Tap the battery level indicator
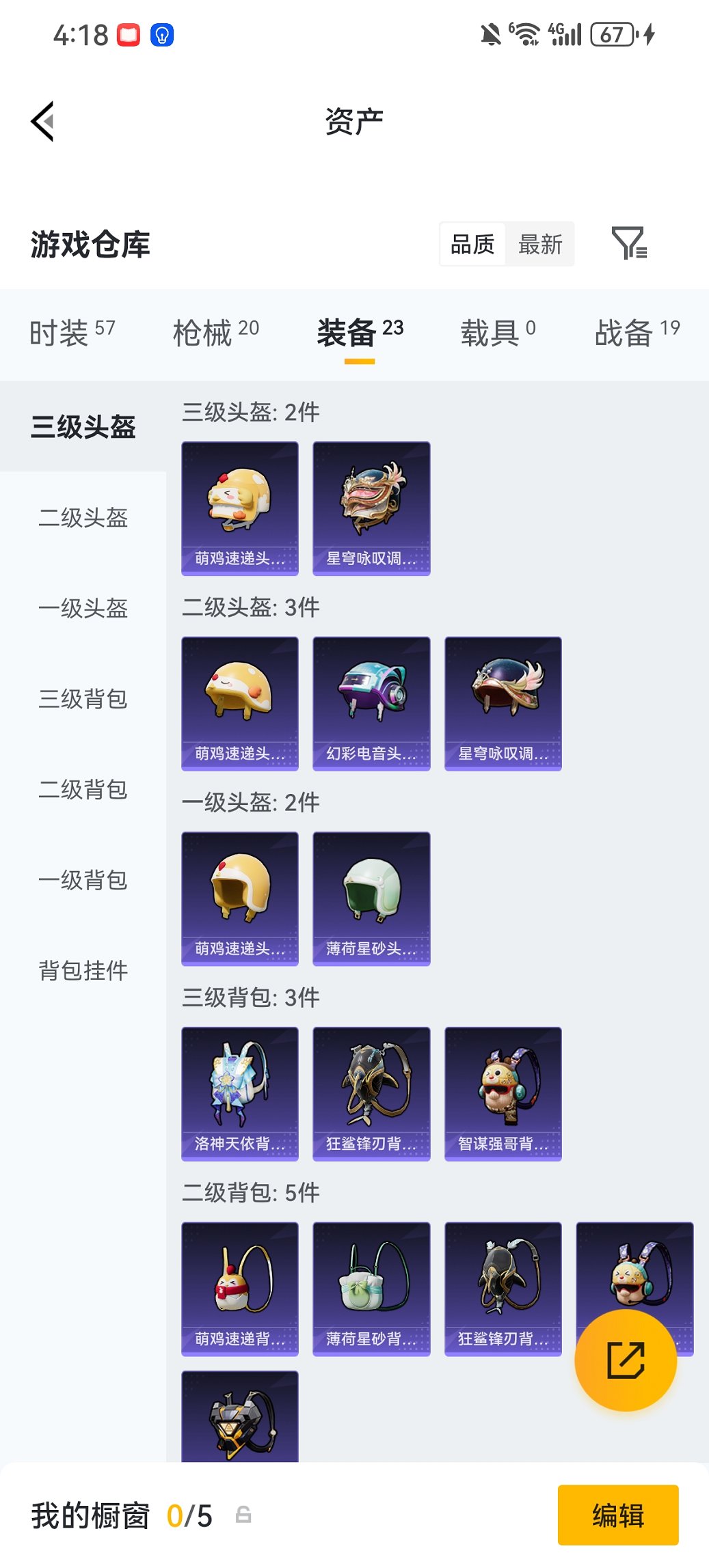Image resolution: width=709 pixels, height=1568 pixels. [x=612, y=33]
